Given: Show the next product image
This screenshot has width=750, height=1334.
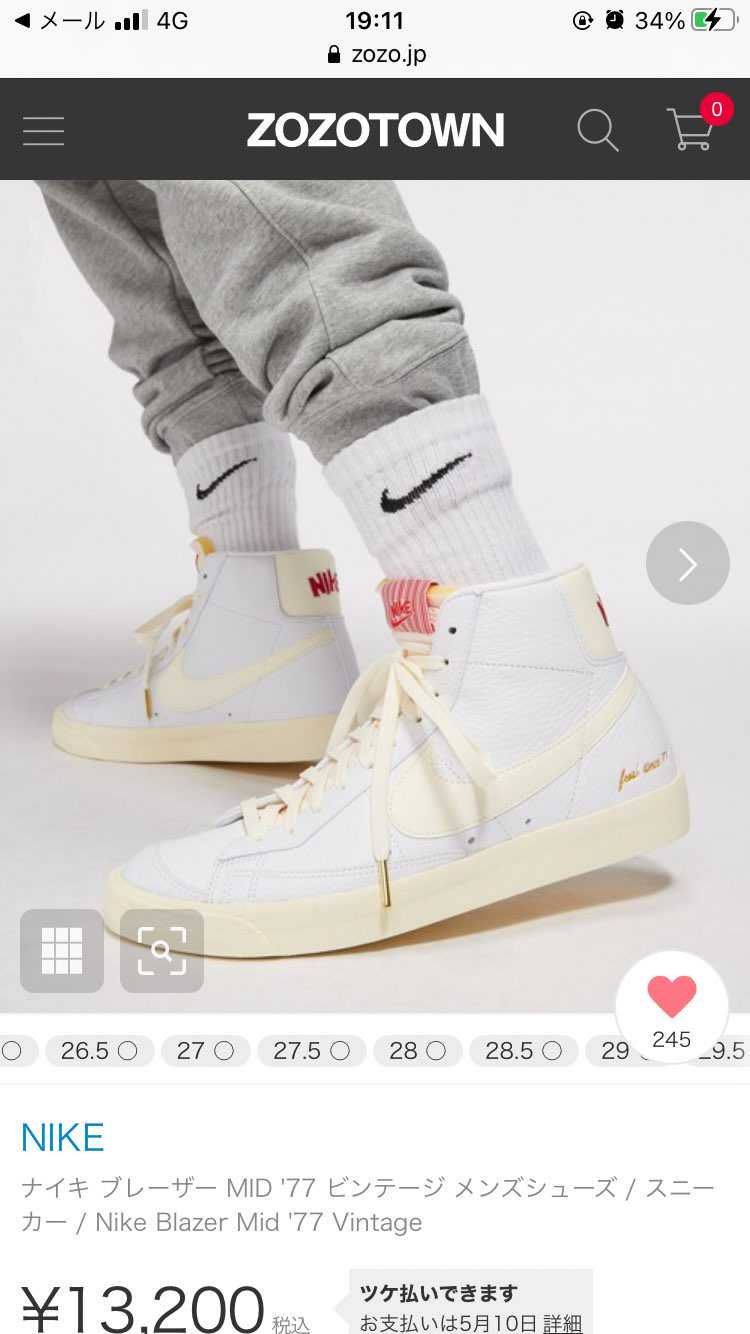Looking at the screenshot, I should tap(687, 564).
